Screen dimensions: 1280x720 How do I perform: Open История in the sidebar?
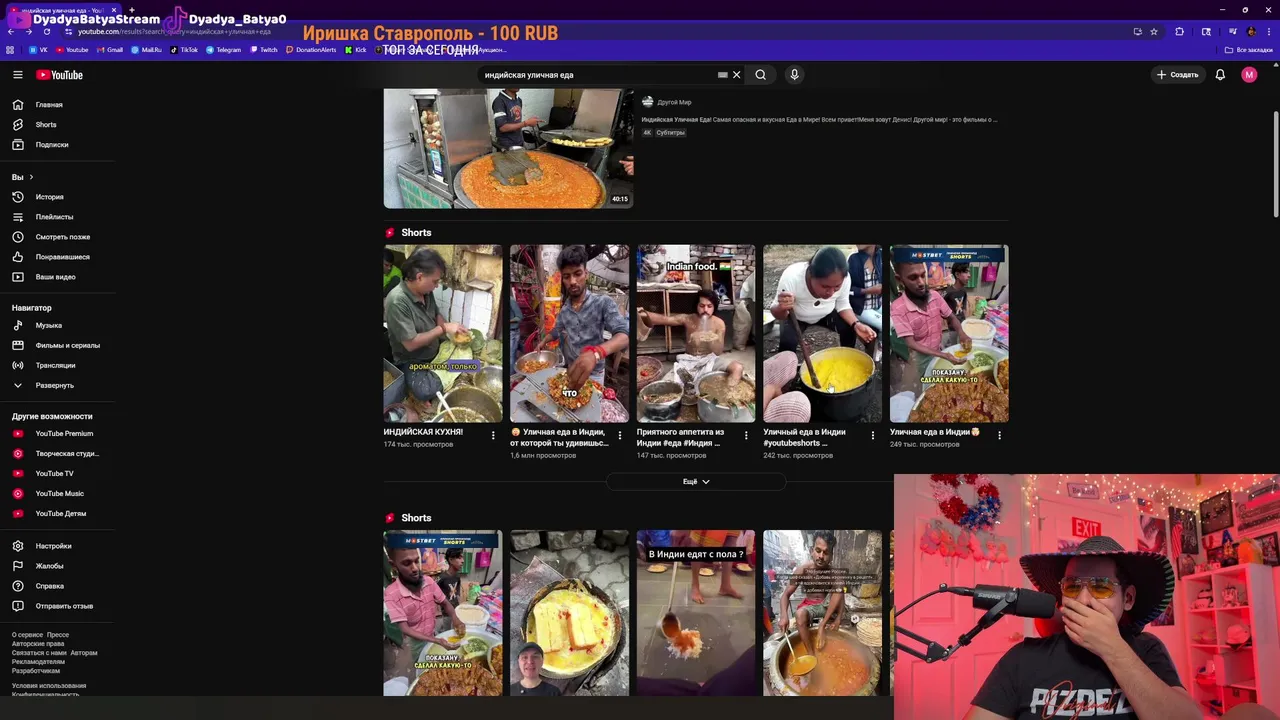(x=49, y=197)
